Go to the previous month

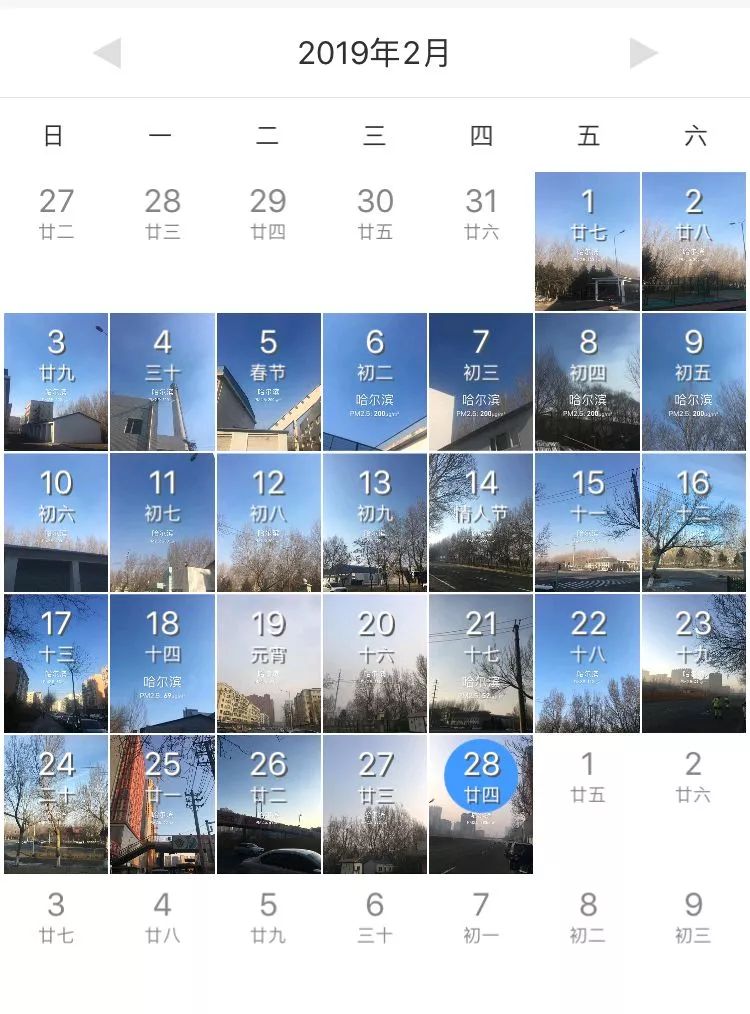tap(107, 53)
